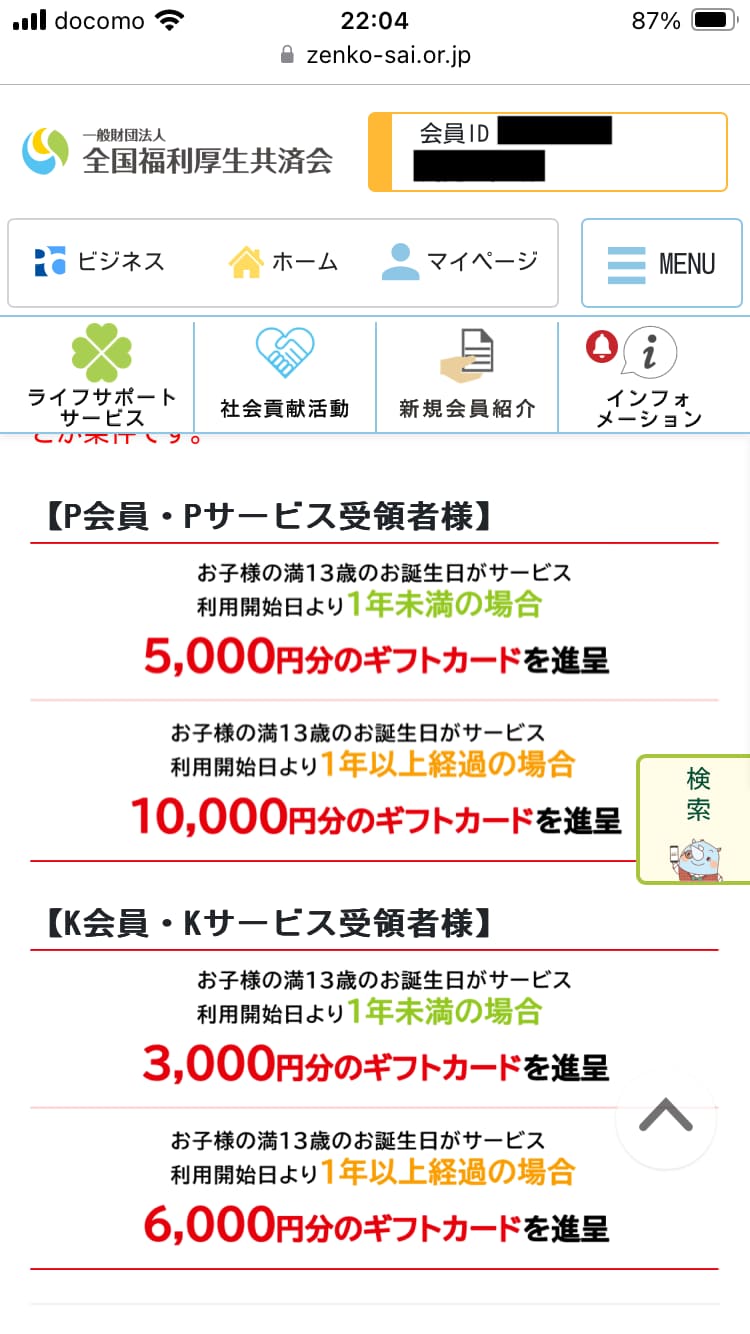Tap the 全国福利厚生共済会 header logo
Image resolution: width=750 pixels, height=1334 pixels.
(x=178, y=152)
